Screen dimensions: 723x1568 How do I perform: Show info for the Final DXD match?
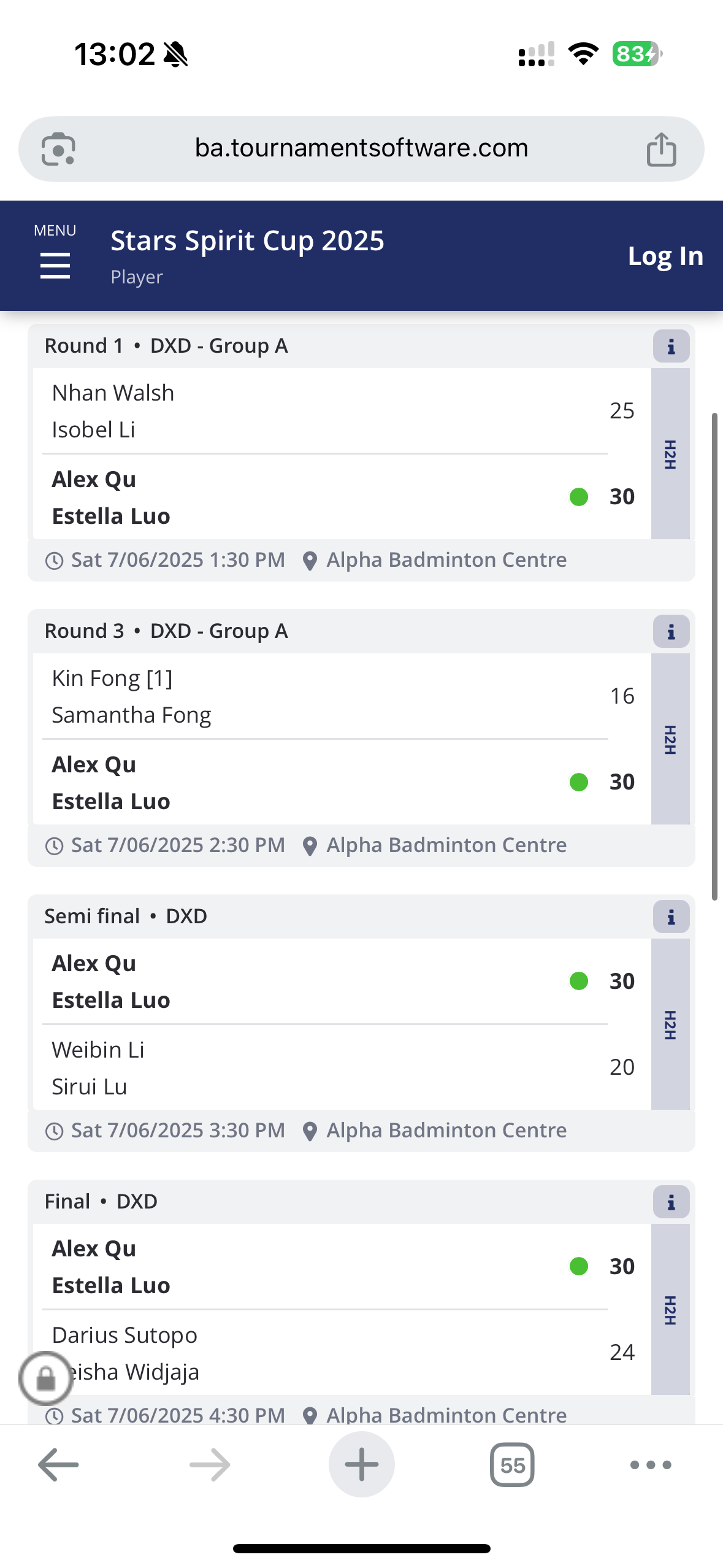pyautogui.click(x=671, y=1202)
